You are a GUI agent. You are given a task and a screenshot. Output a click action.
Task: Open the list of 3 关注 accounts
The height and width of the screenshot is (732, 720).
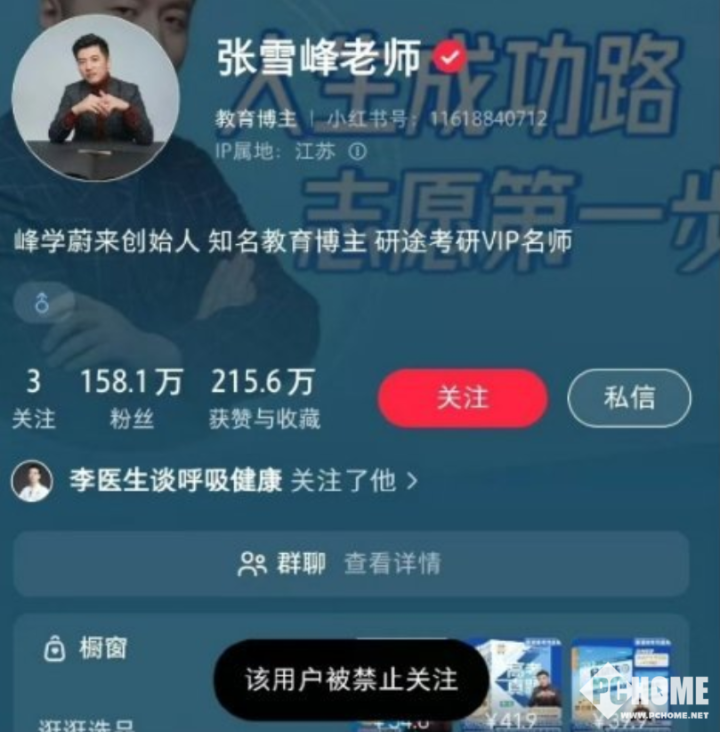(34, 398)
